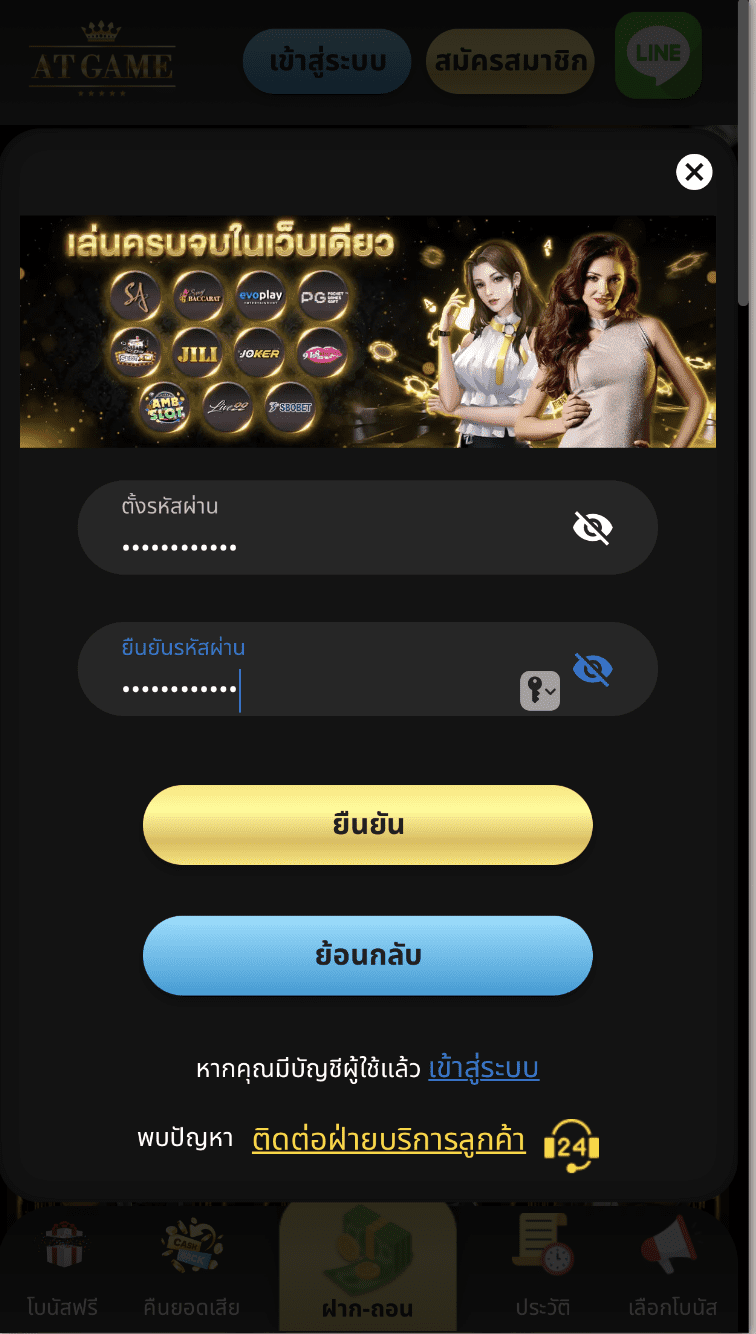This screenshot has height=1334, width=756.
Task: Close the registration dialog
Action: pyautogui.click(x=694, y=172)
